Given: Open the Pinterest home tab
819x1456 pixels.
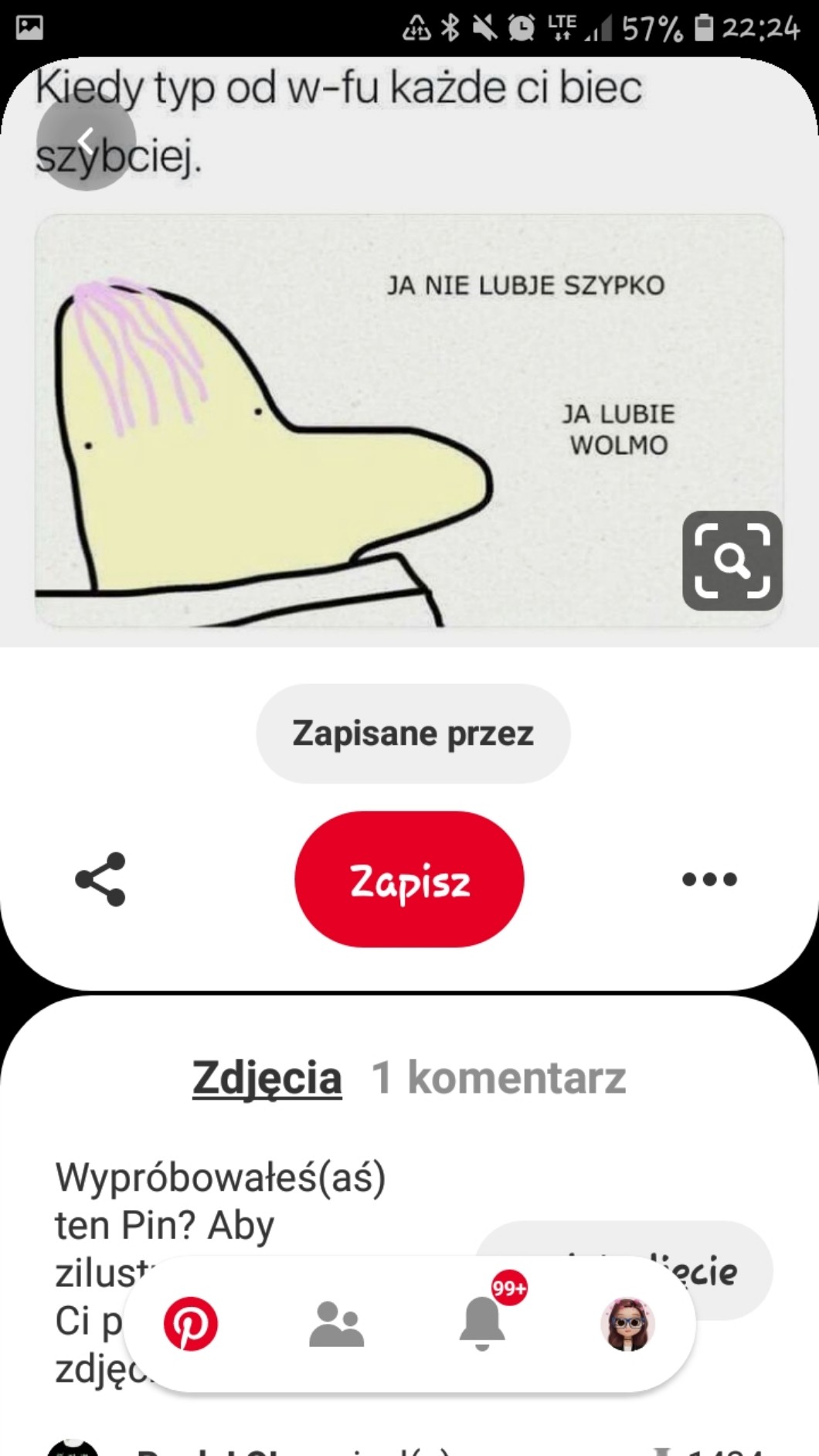Looking at the screenshot, I should click(x=190, y=1324).
